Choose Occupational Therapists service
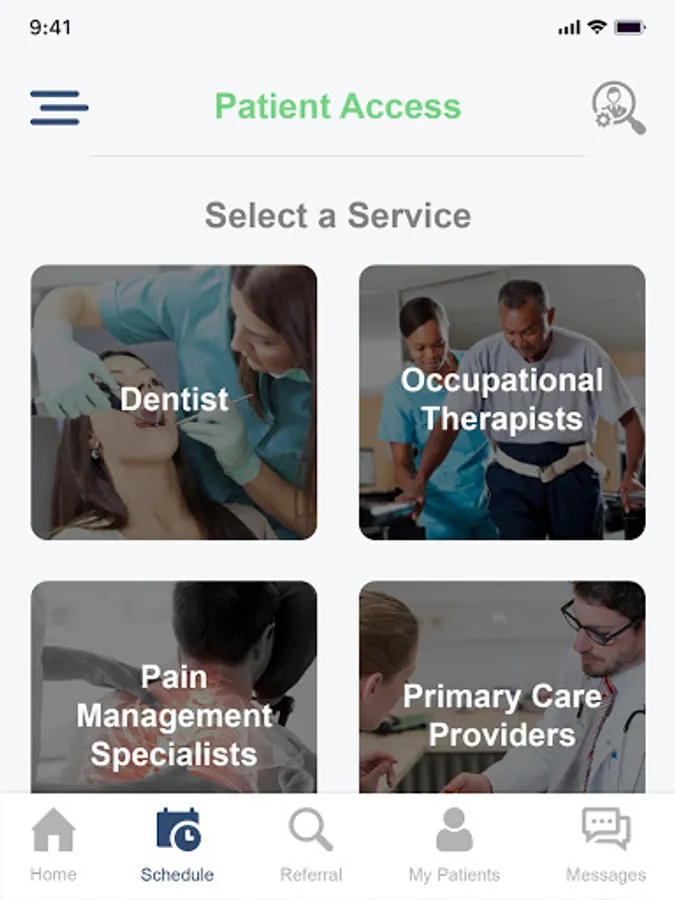Image resolution: width=675 pixels, height=900 pixels. (502, 402)
